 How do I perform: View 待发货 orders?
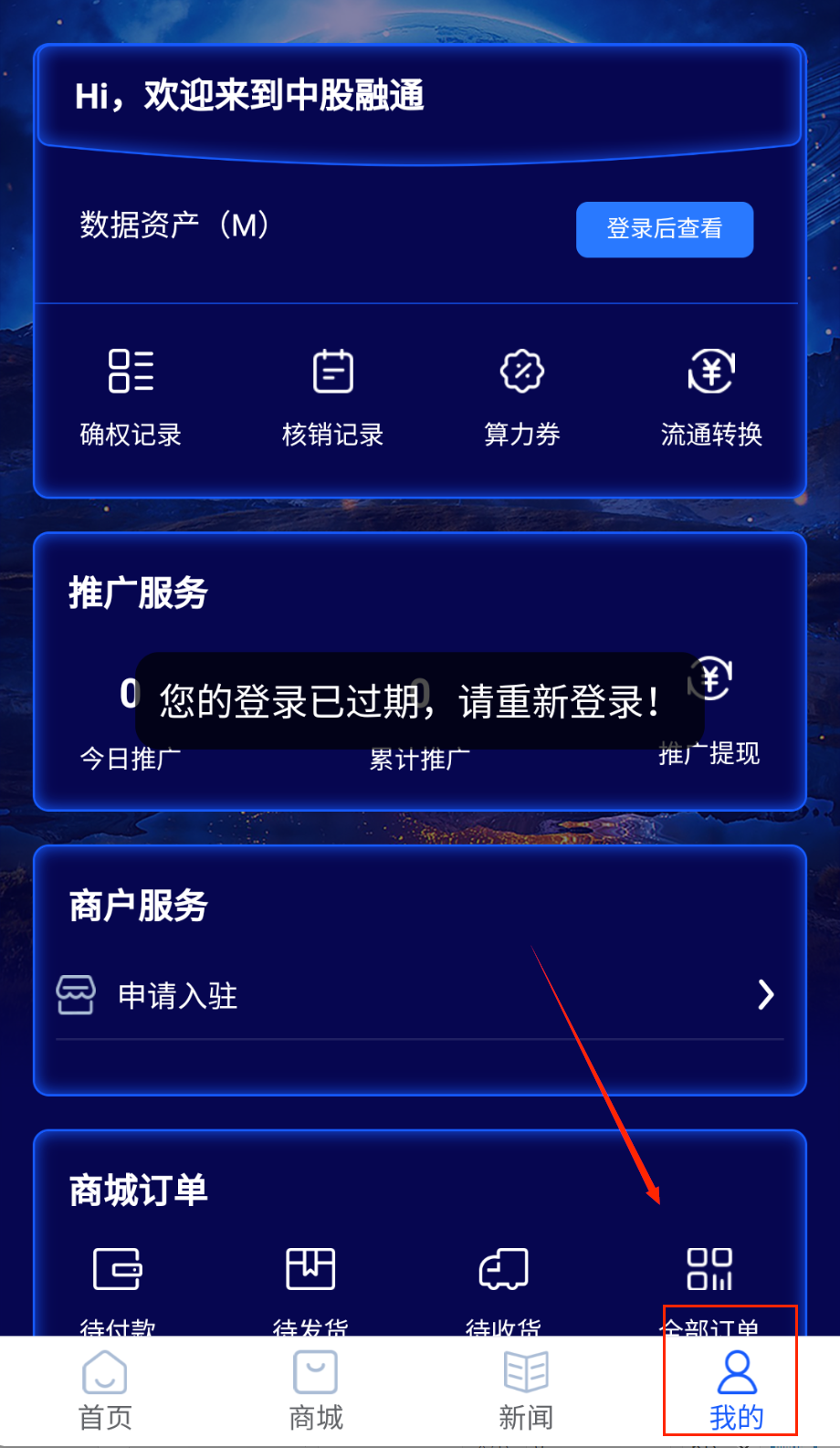[x=310, y=1283]
